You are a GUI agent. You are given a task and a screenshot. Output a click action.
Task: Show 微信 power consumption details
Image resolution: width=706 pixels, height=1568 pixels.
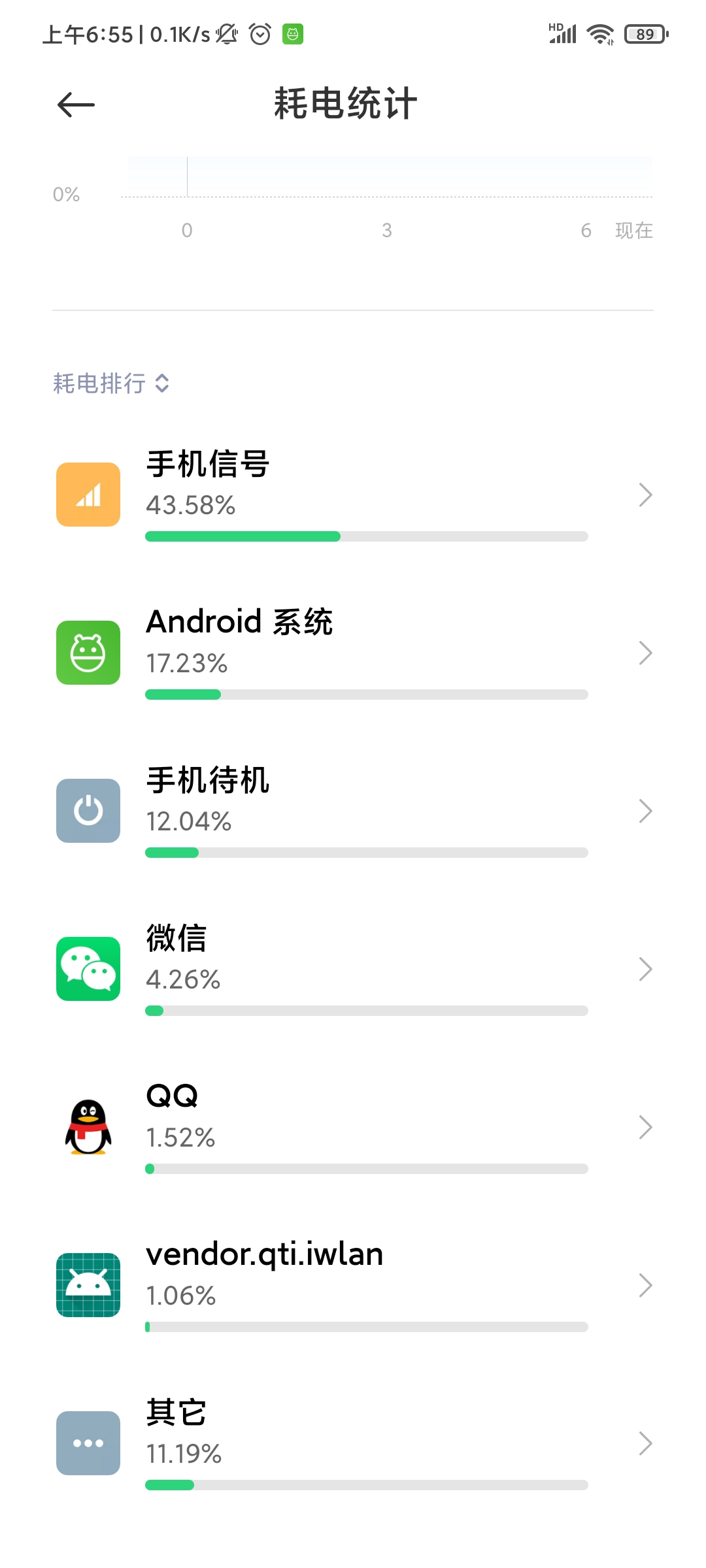point(353,969)
